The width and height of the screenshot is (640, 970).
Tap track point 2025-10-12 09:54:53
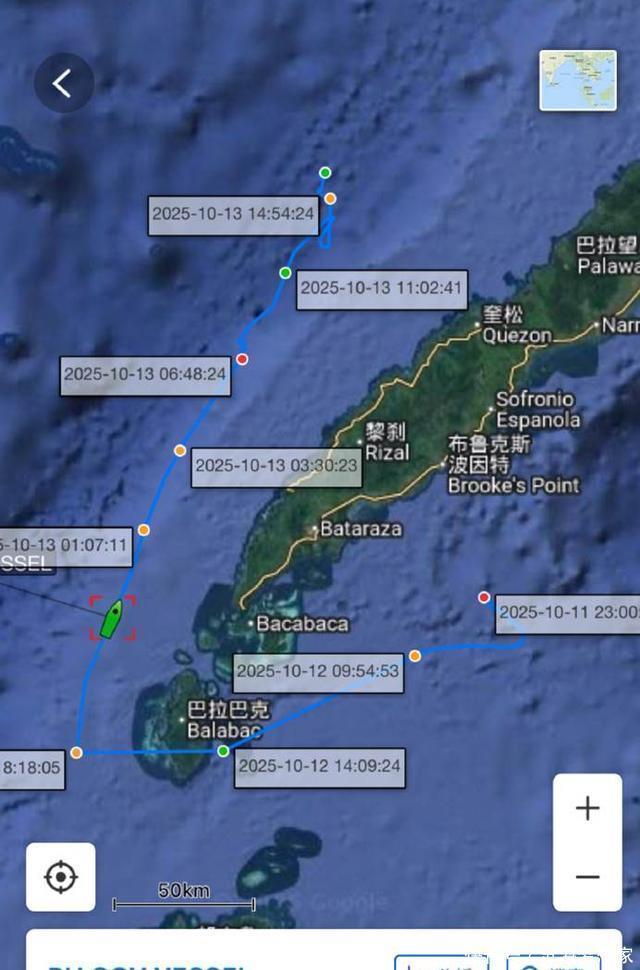click(x=415, y=656)
